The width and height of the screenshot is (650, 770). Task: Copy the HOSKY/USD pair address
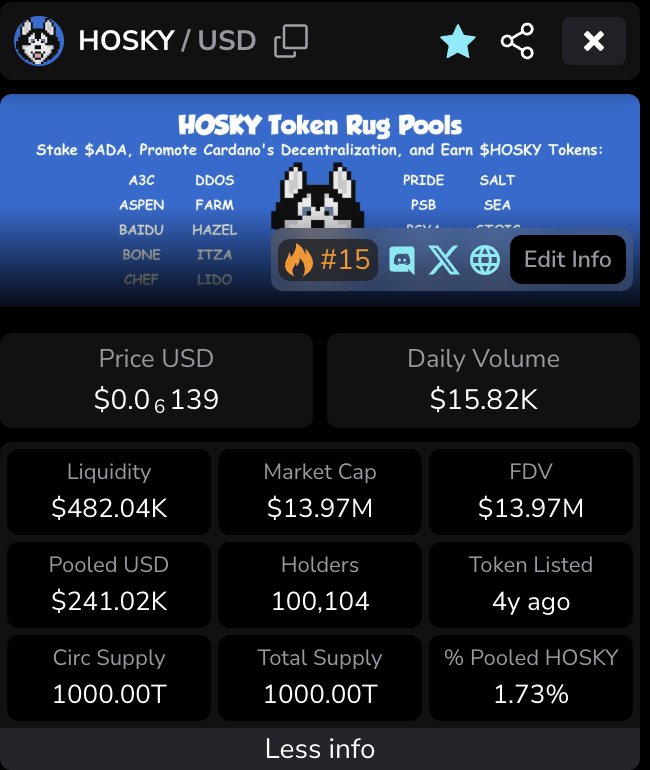(291, 41)
